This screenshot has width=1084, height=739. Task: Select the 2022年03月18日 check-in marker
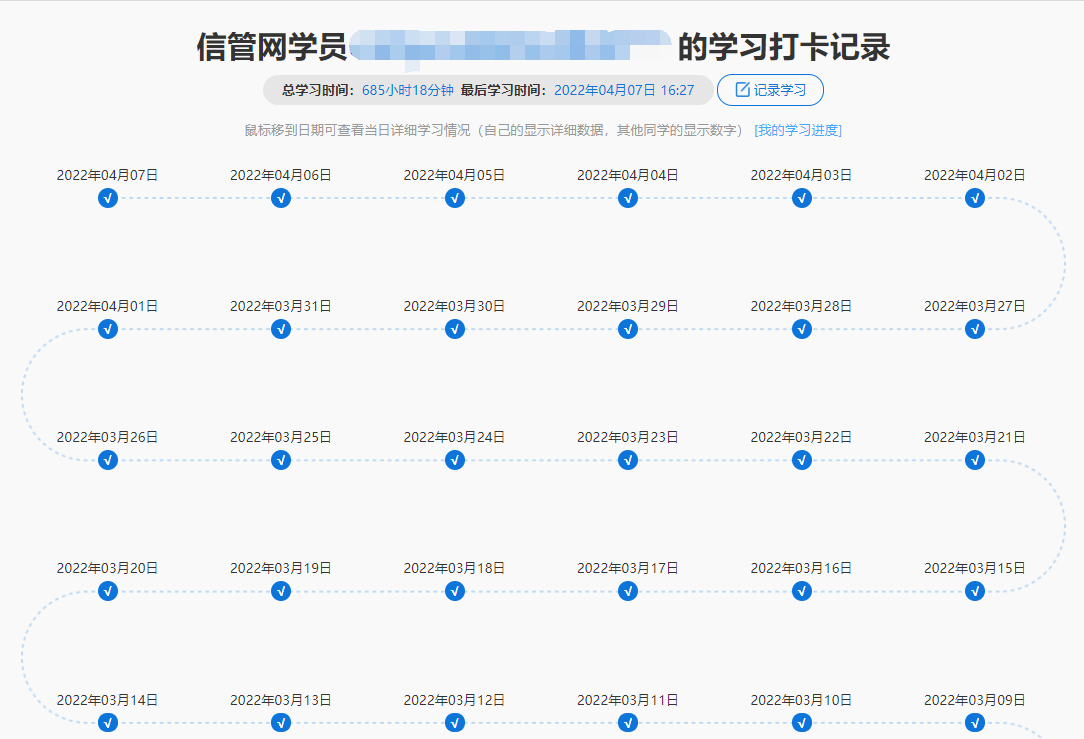click(x=455, y=591)
